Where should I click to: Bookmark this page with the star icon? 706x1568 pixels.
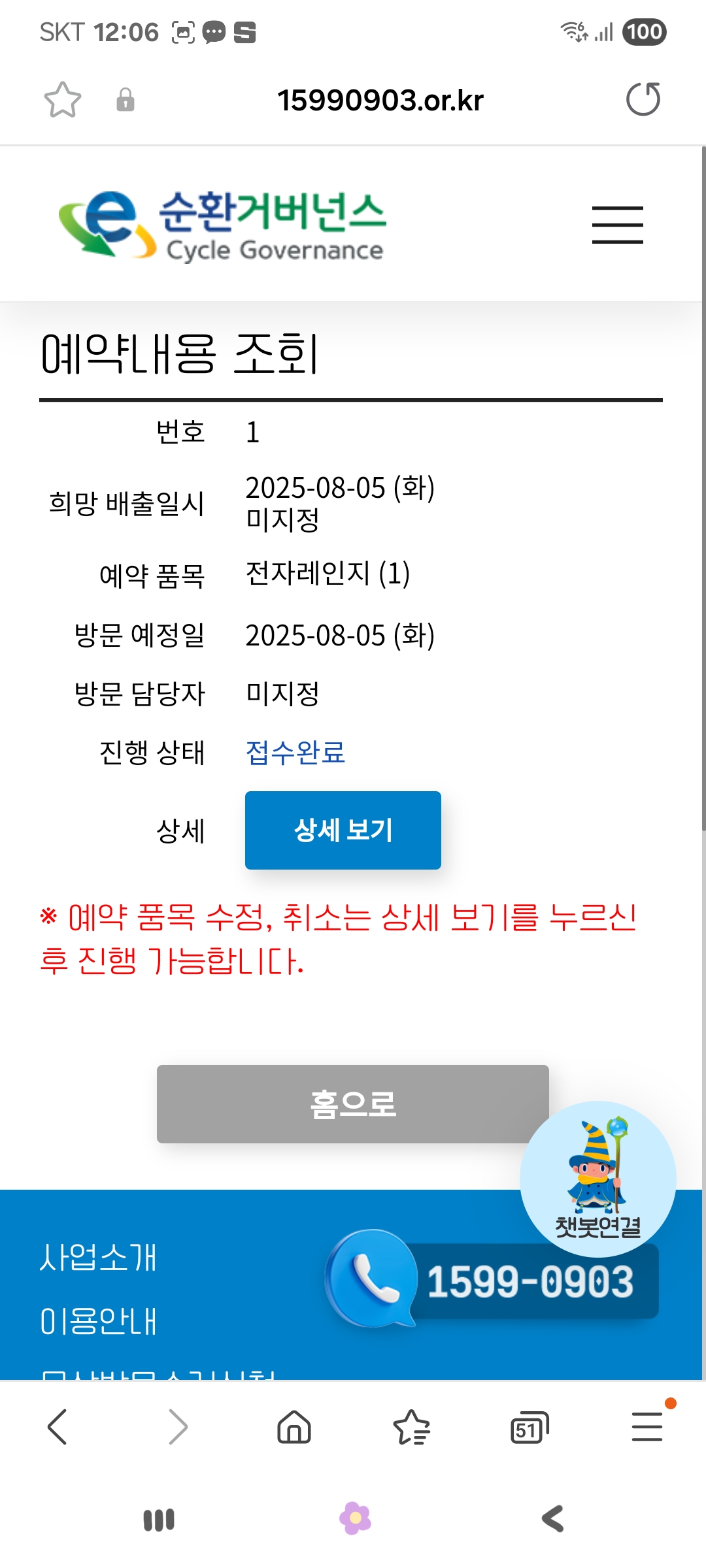[63, 100]
